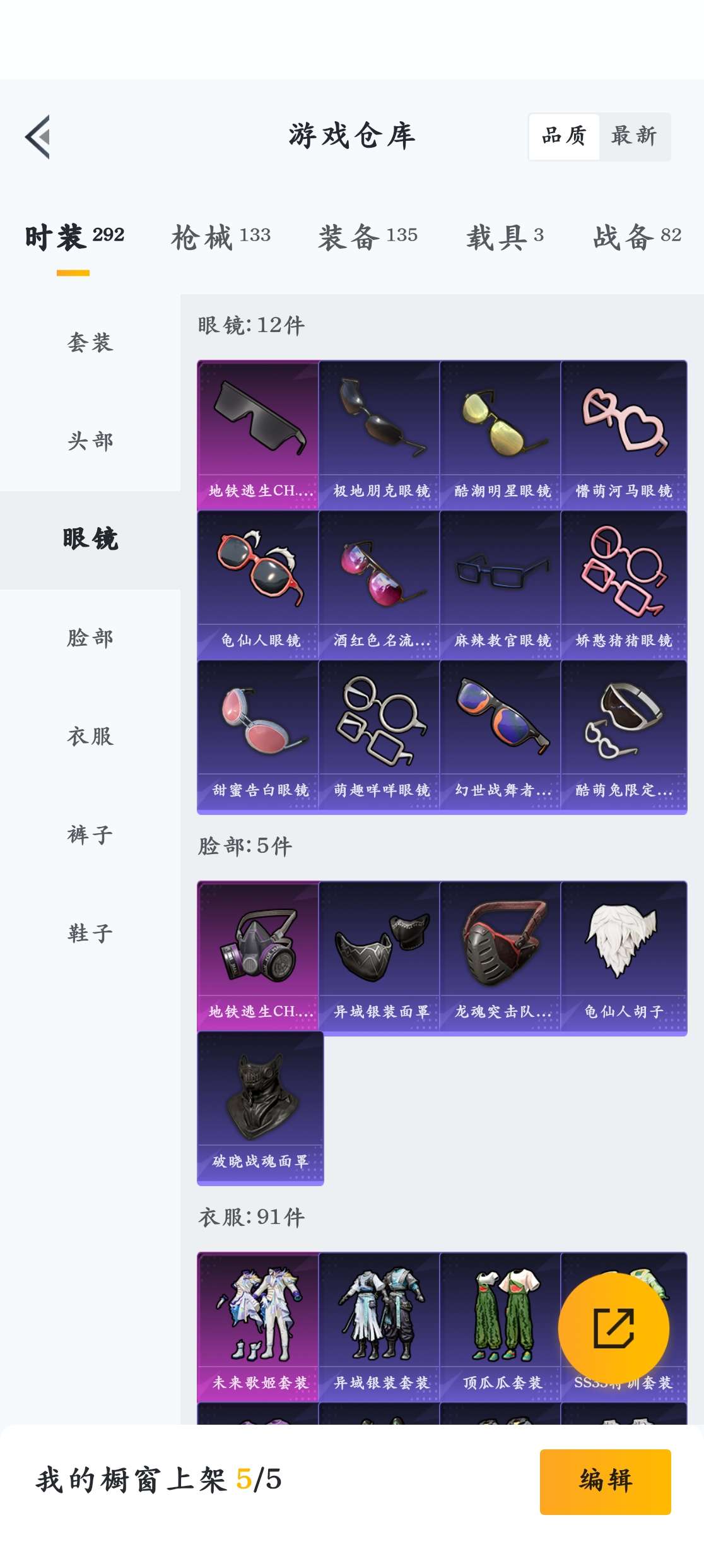Switch to the 装备 tab
Screen dimensions: 704x1568
(368, 237)
